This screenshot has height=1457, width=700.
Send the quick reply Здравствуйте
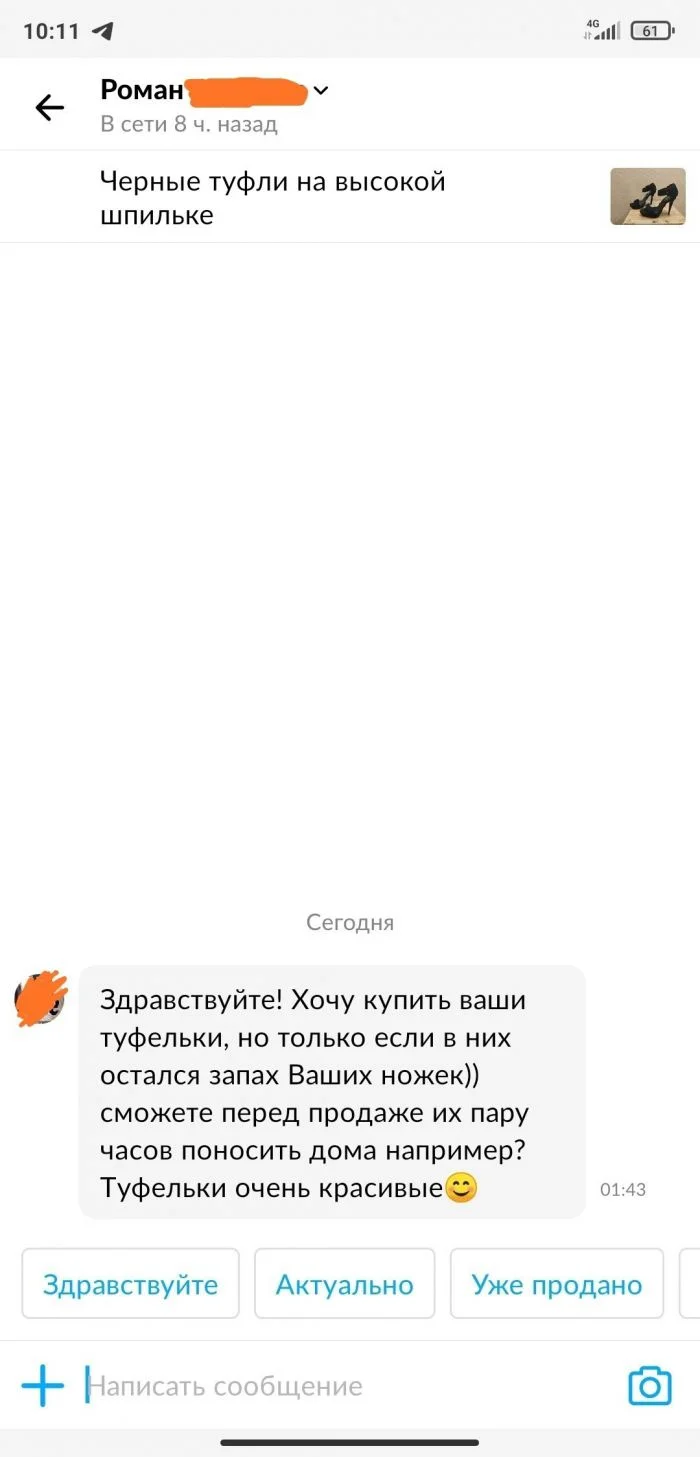pyautogui.click(x=130, y=1284)
